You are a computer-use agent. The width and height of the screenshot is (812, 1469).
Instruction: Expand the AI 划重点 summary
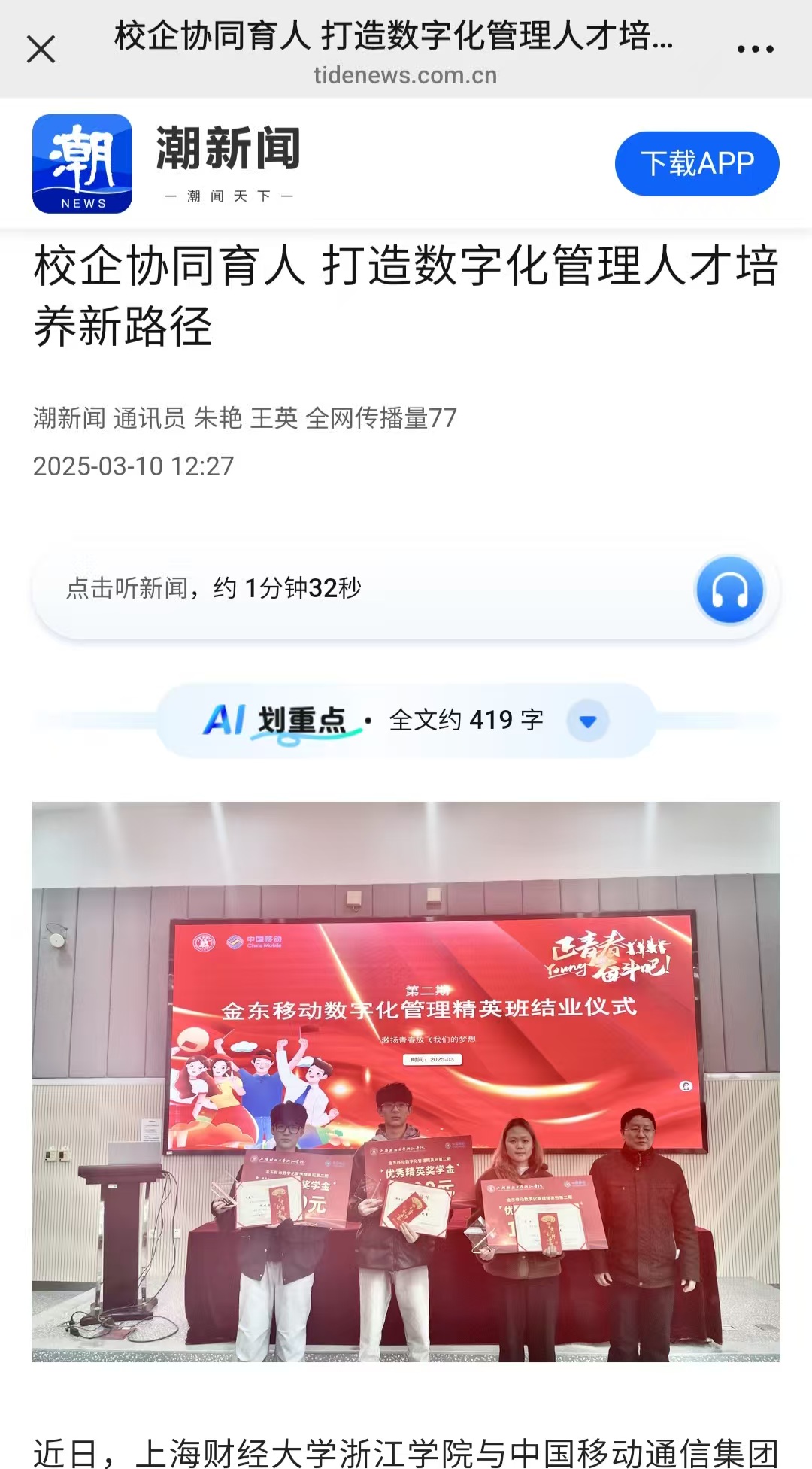588,721
